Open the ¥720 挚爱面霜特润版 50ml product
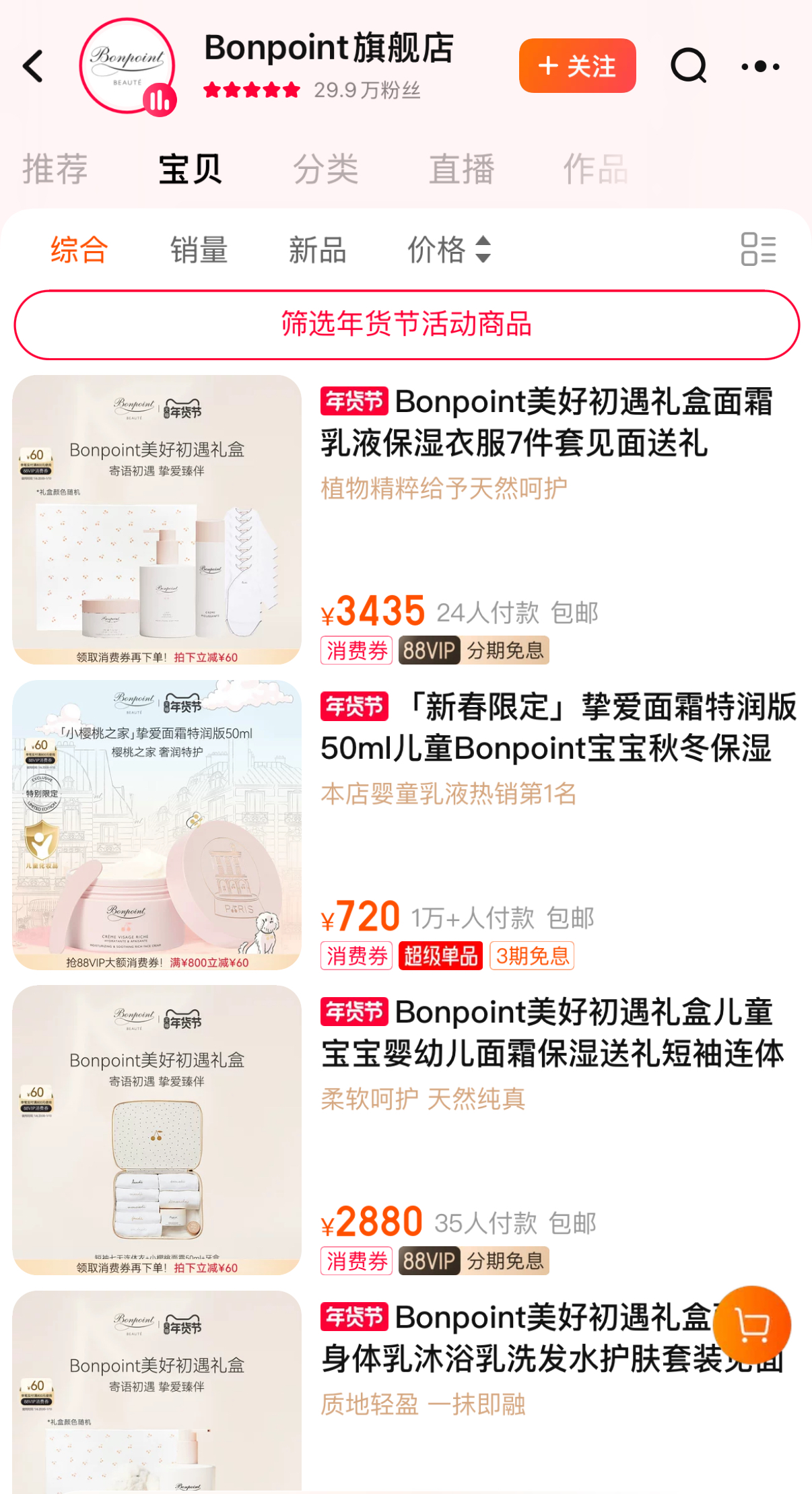This screenshot has width=812, height=1494. click(557, 728)
